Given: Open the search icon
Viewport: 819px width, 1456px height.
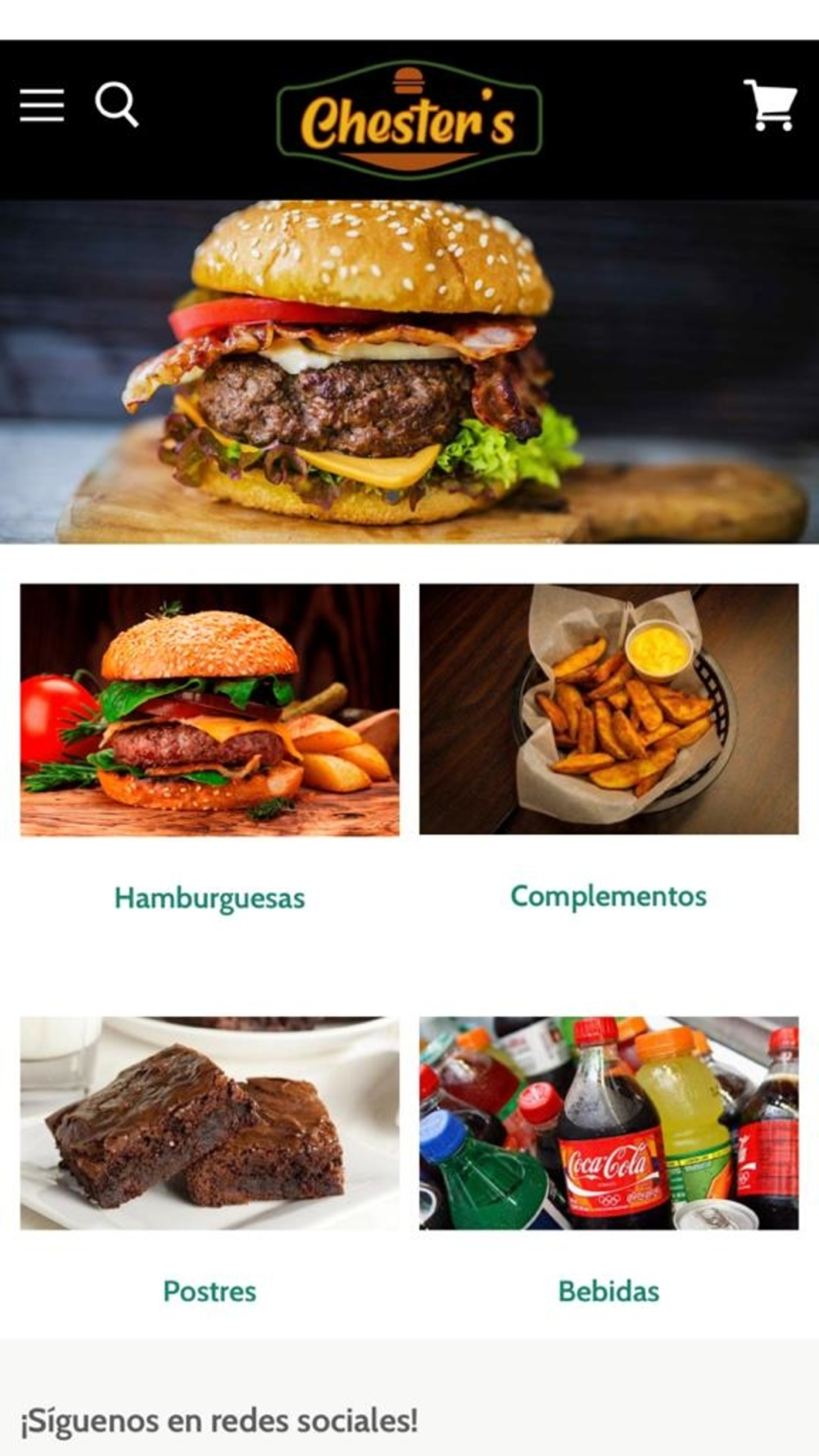Looking at the screenshot, I should click(117, 104).
